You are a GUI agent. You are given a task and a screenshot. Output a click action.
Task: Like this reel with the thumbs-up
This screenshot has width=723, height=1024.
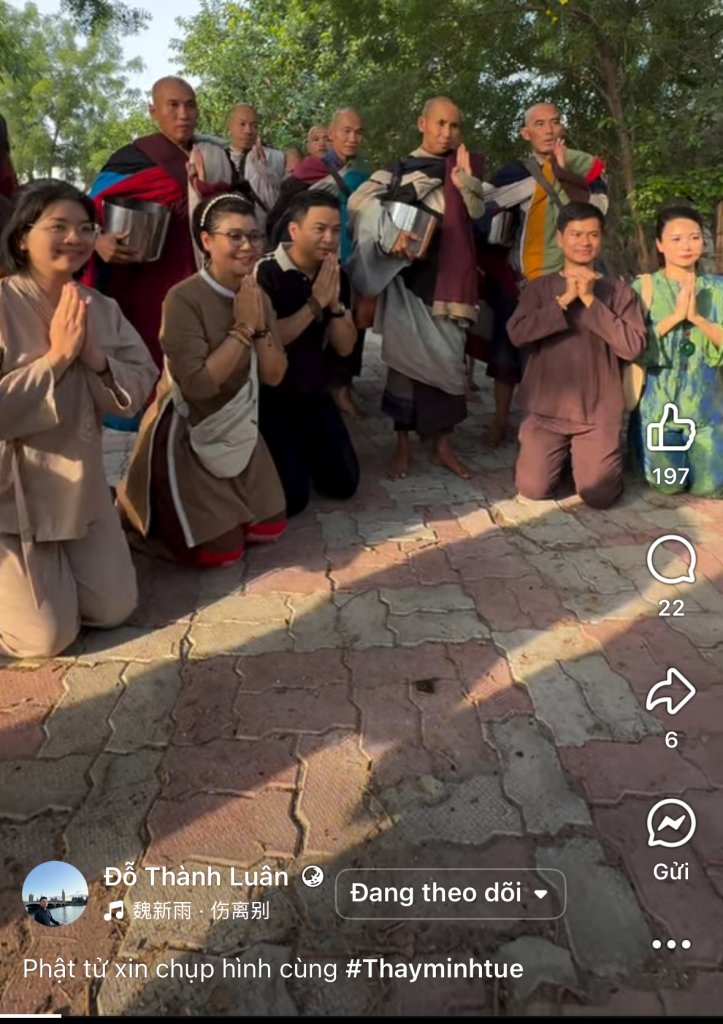(x=670, y=430)
